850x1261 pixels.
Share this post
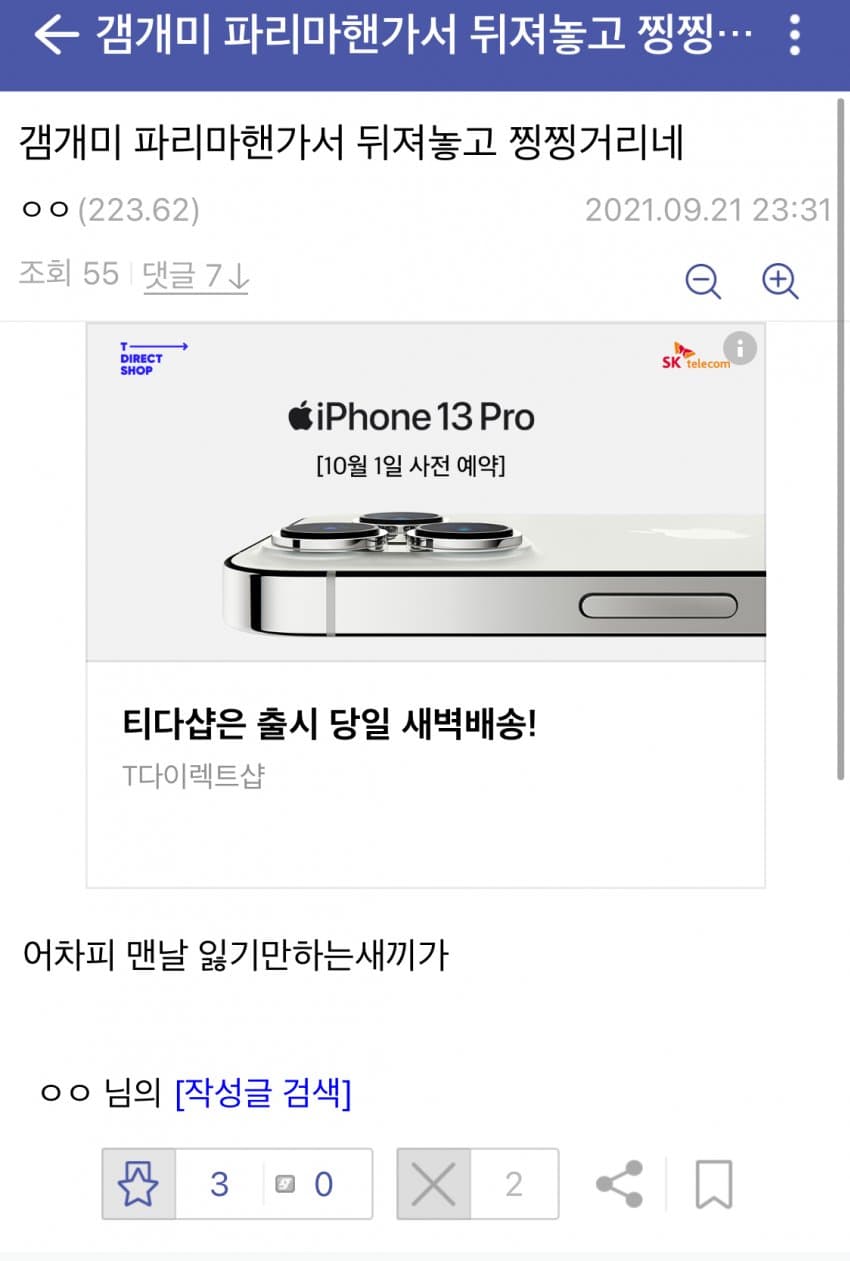coord(619,1184)
